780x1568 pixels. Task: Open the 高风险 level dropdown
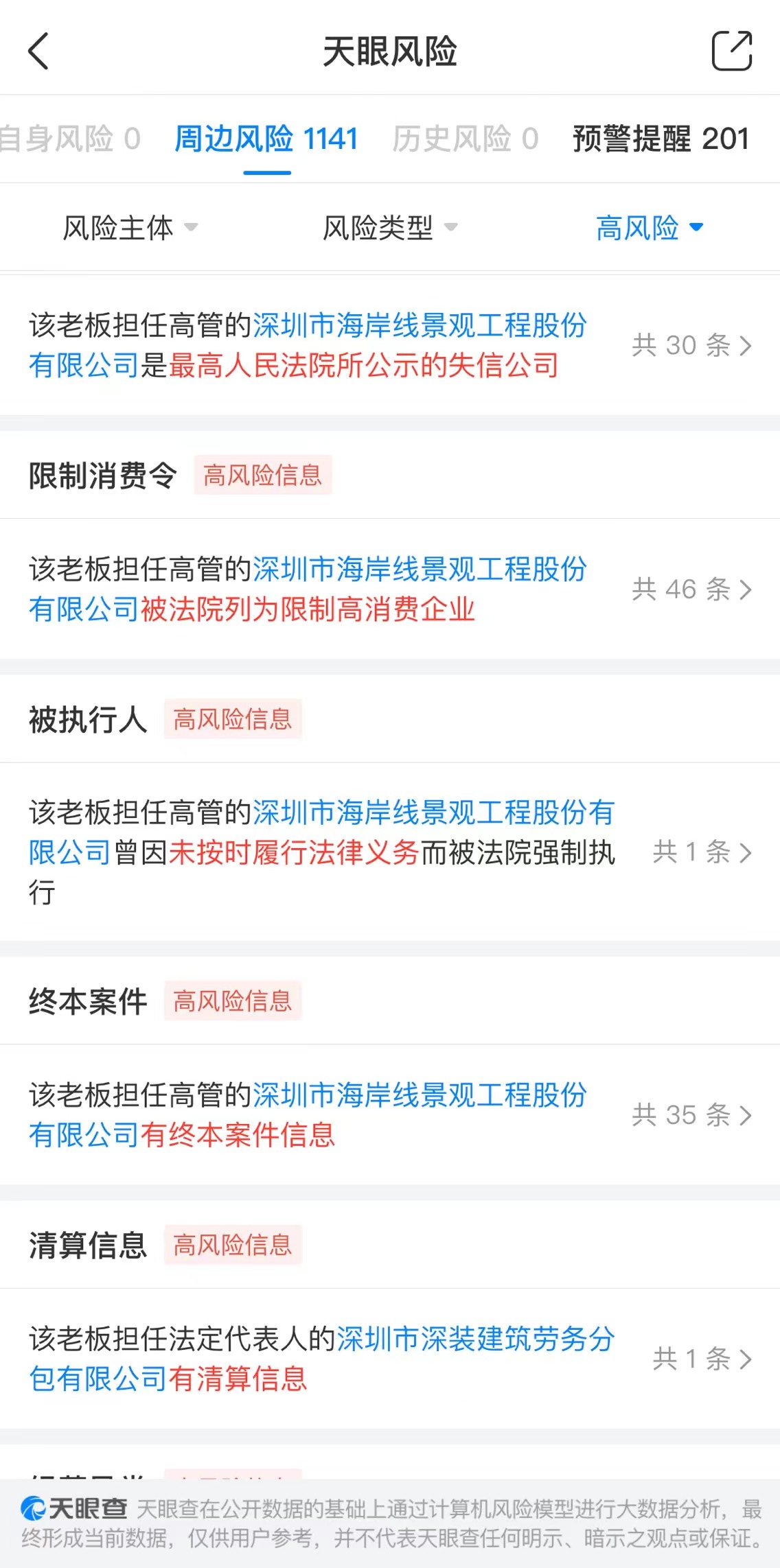tap(650, 228)
